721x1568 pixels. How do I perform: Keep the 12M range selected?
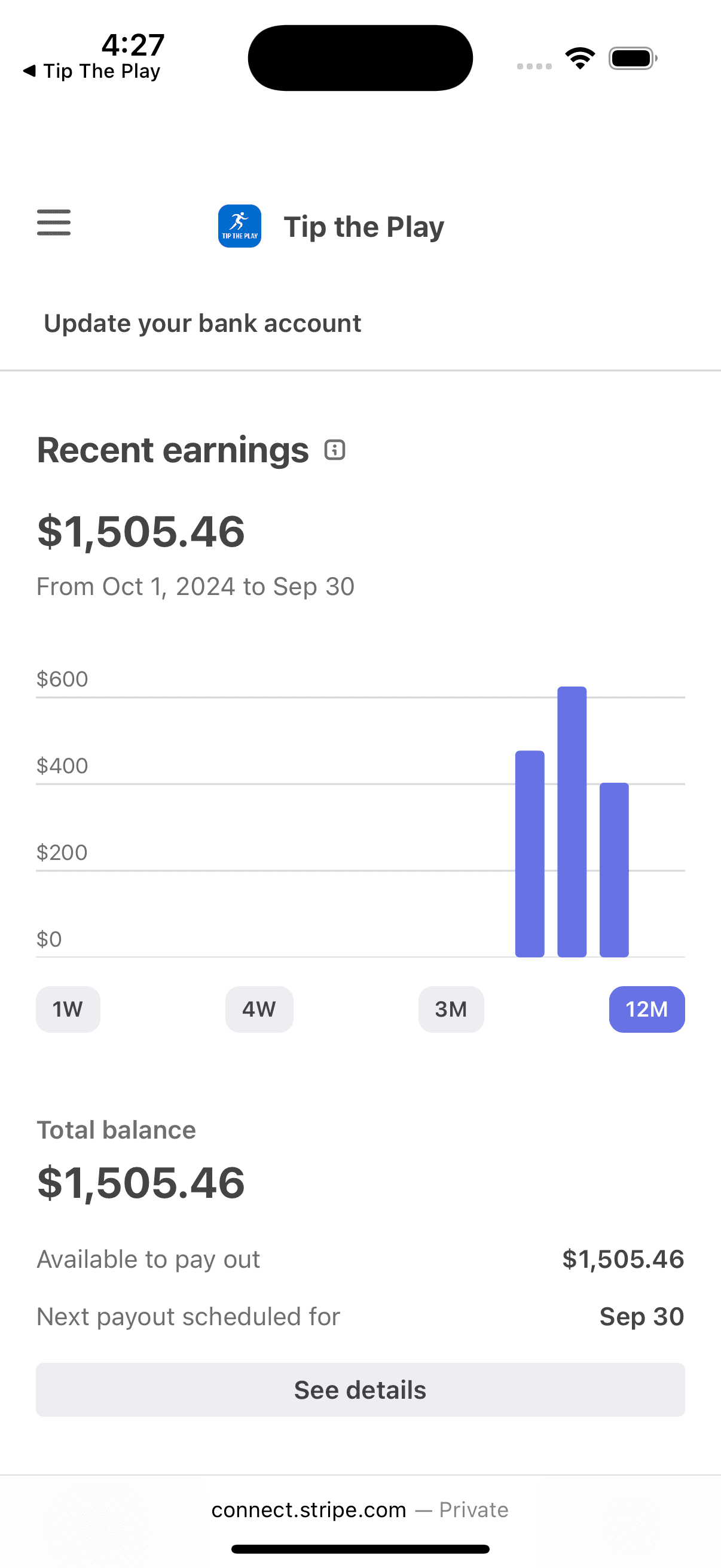(x=647, y=1009)
